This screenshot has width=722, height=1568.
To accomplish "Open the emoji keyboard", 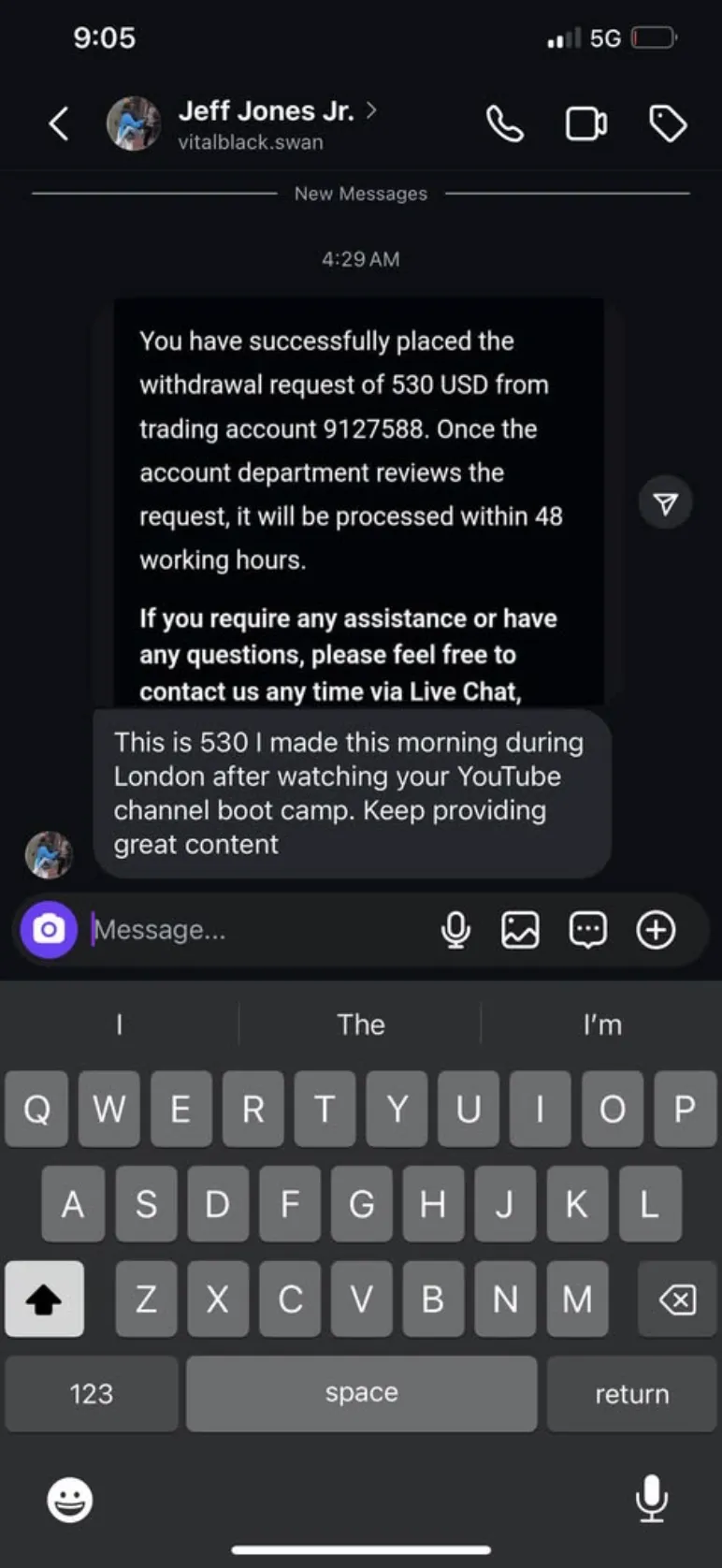I will click(70, 1500).
